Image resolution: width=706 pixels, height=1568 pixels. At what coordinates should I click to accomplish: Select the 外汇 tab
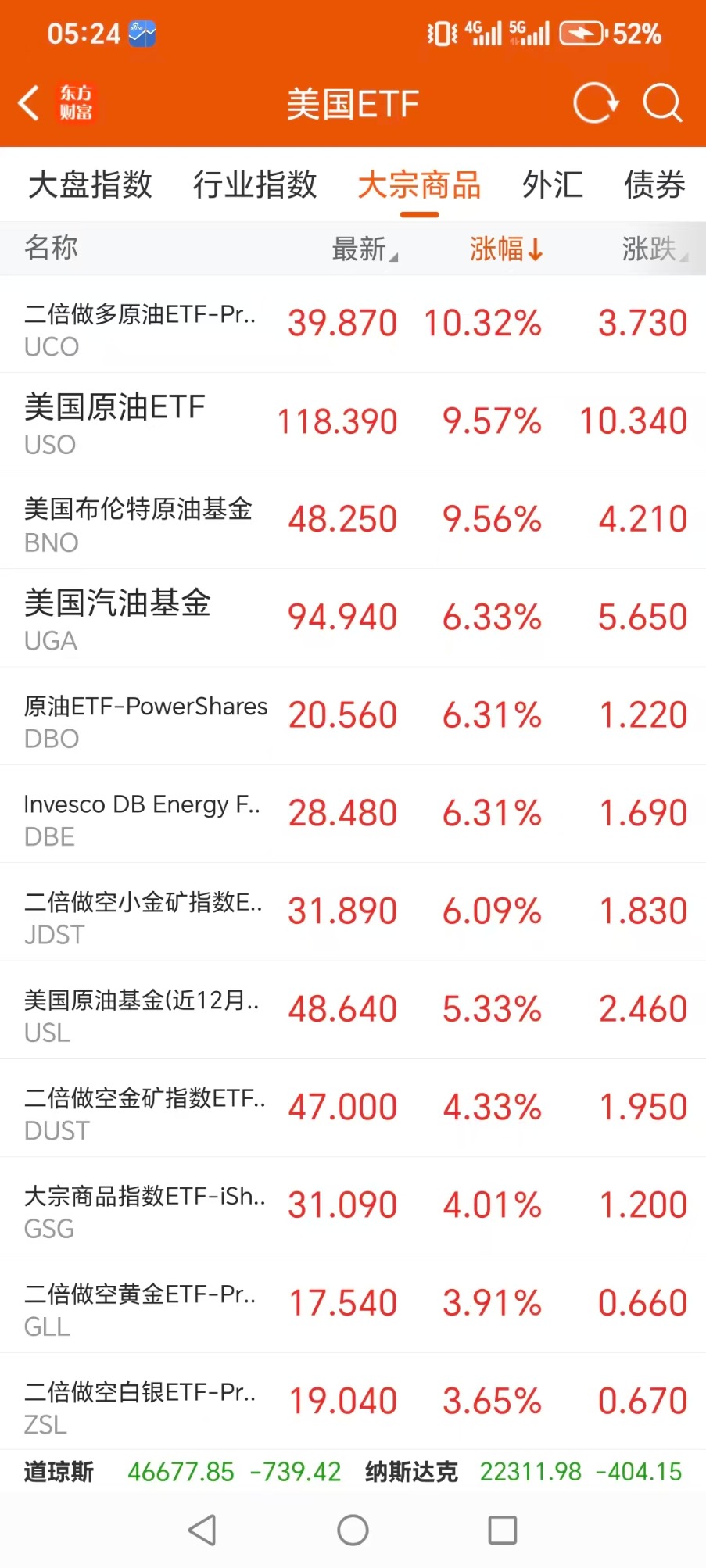click(x=552, y=185)
